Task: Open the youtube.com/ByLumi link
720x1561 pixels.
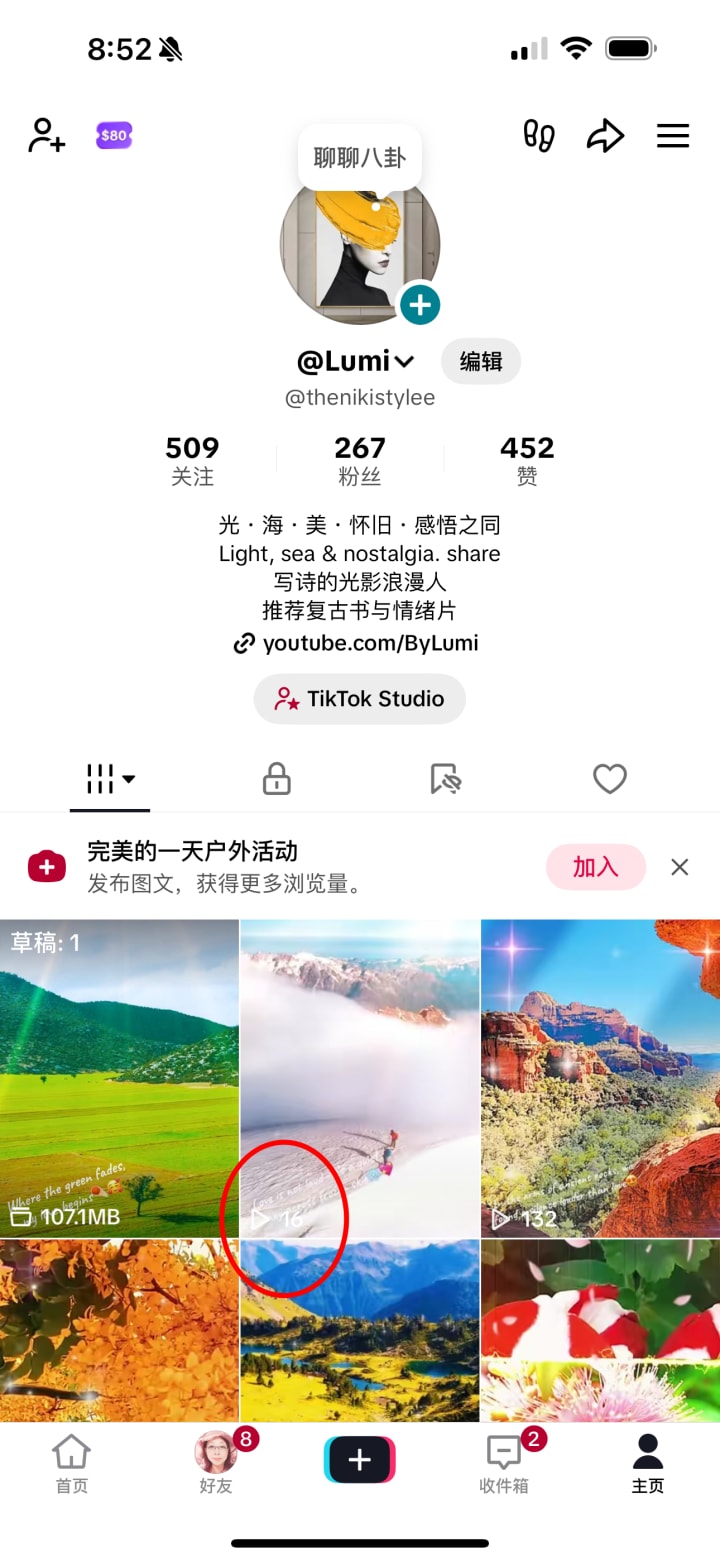Action: [357, 643]
